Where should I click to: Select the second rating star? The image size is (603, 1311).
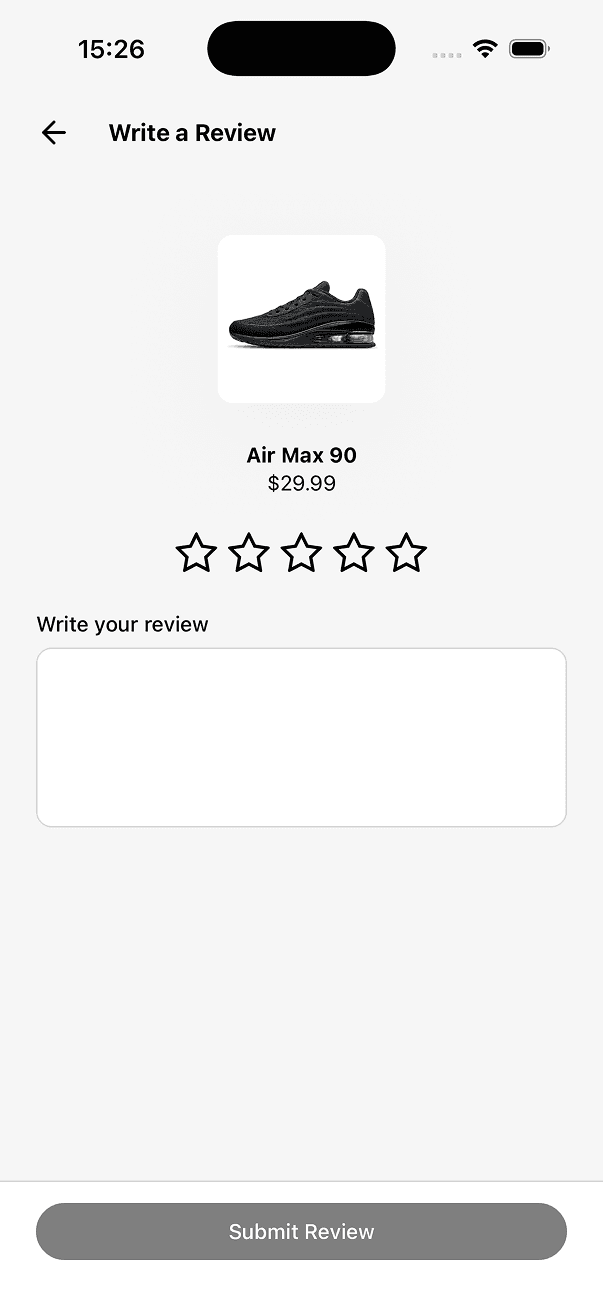249,553
